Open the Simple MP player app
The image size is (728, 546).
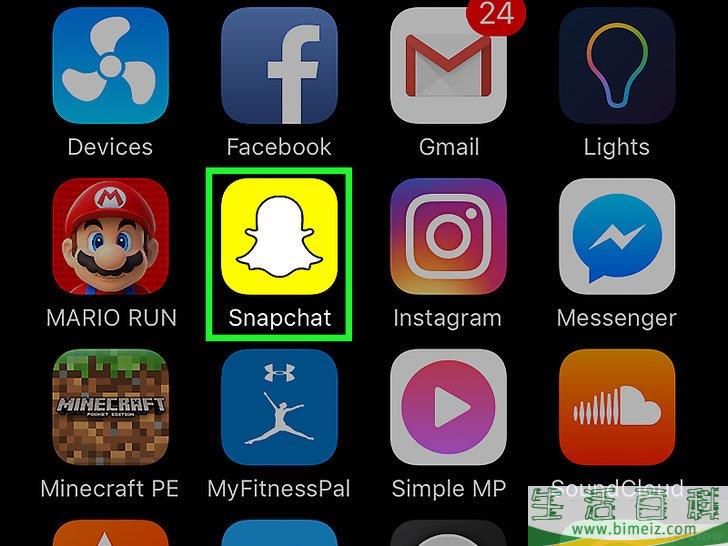point(448,408)
